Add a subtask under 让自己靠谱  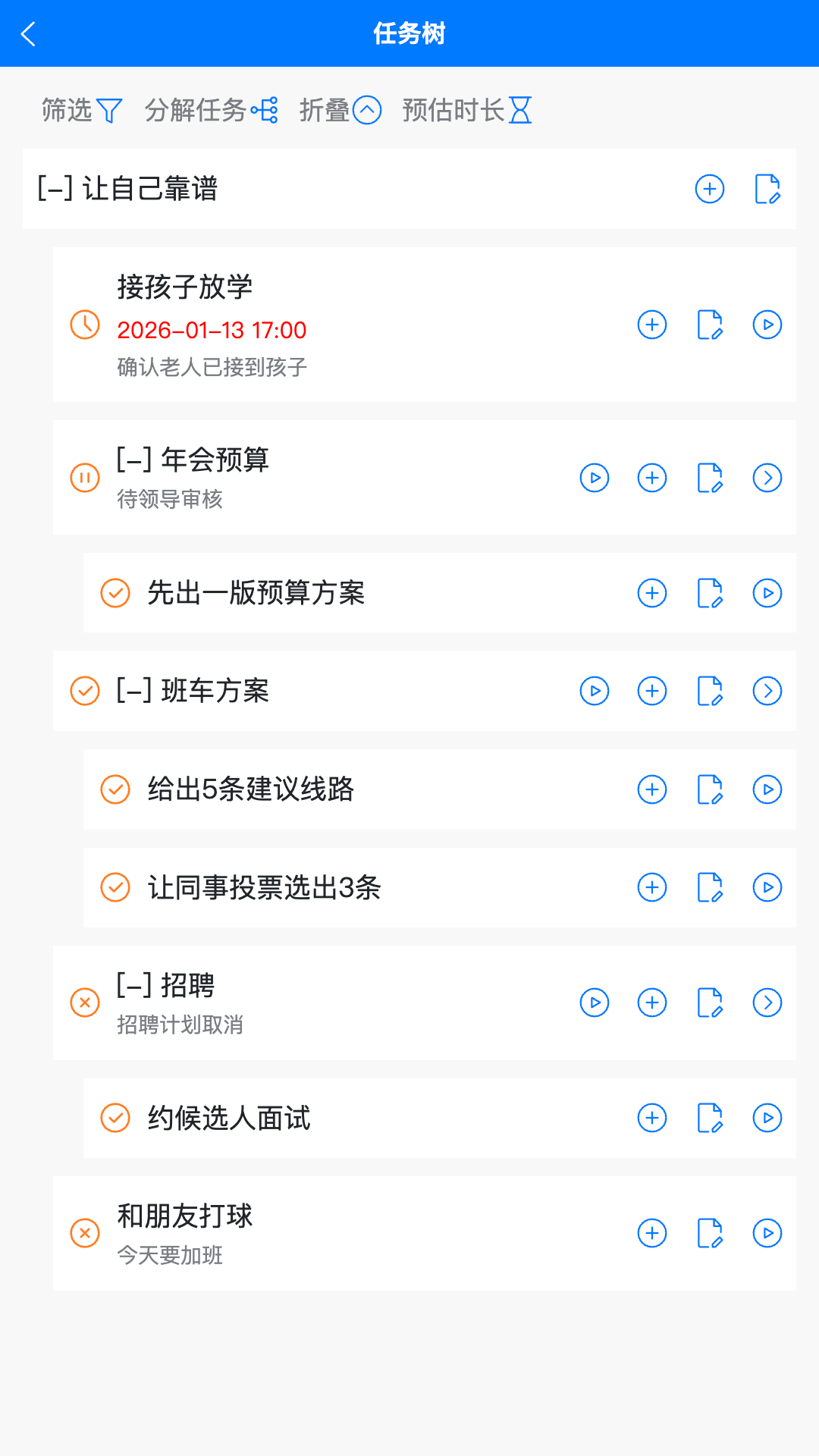click(x=709, y=190)
